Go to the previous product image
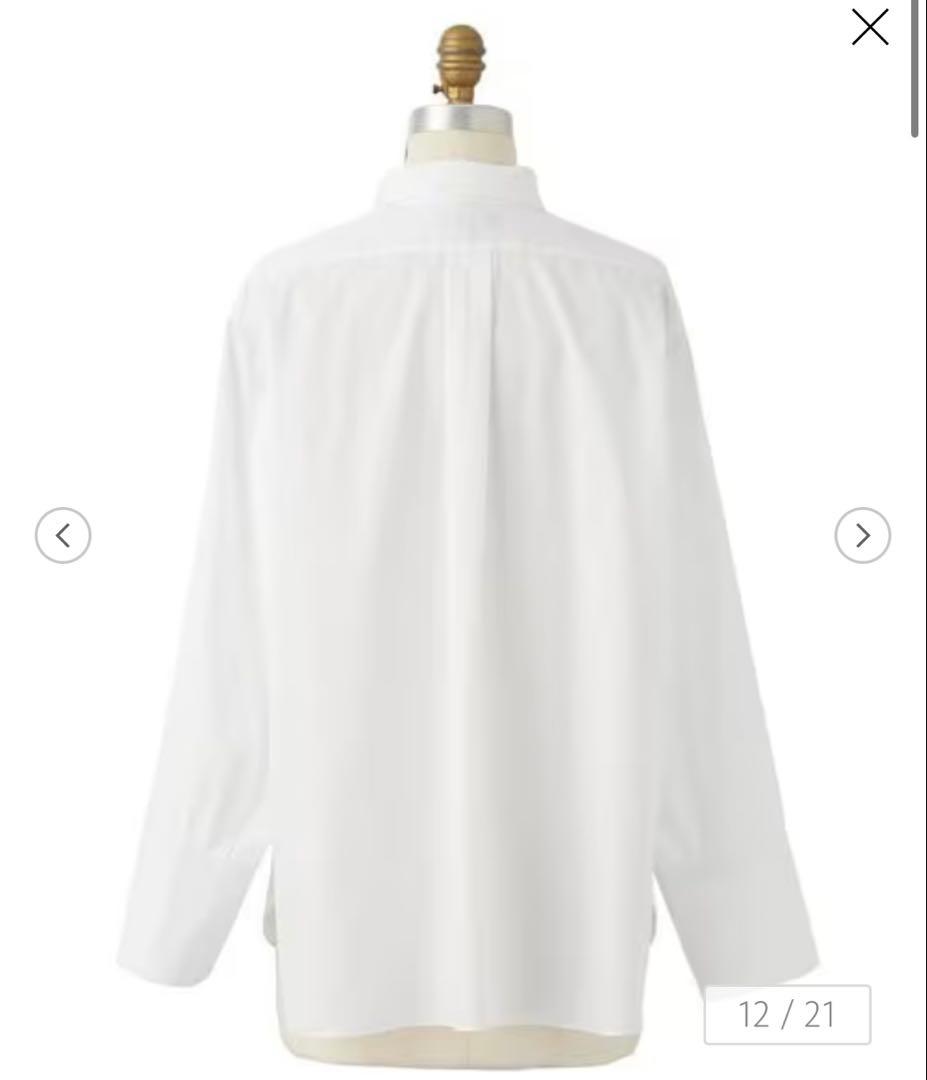The height and width of the screenshot is (1080, 927). pos(63,536)
